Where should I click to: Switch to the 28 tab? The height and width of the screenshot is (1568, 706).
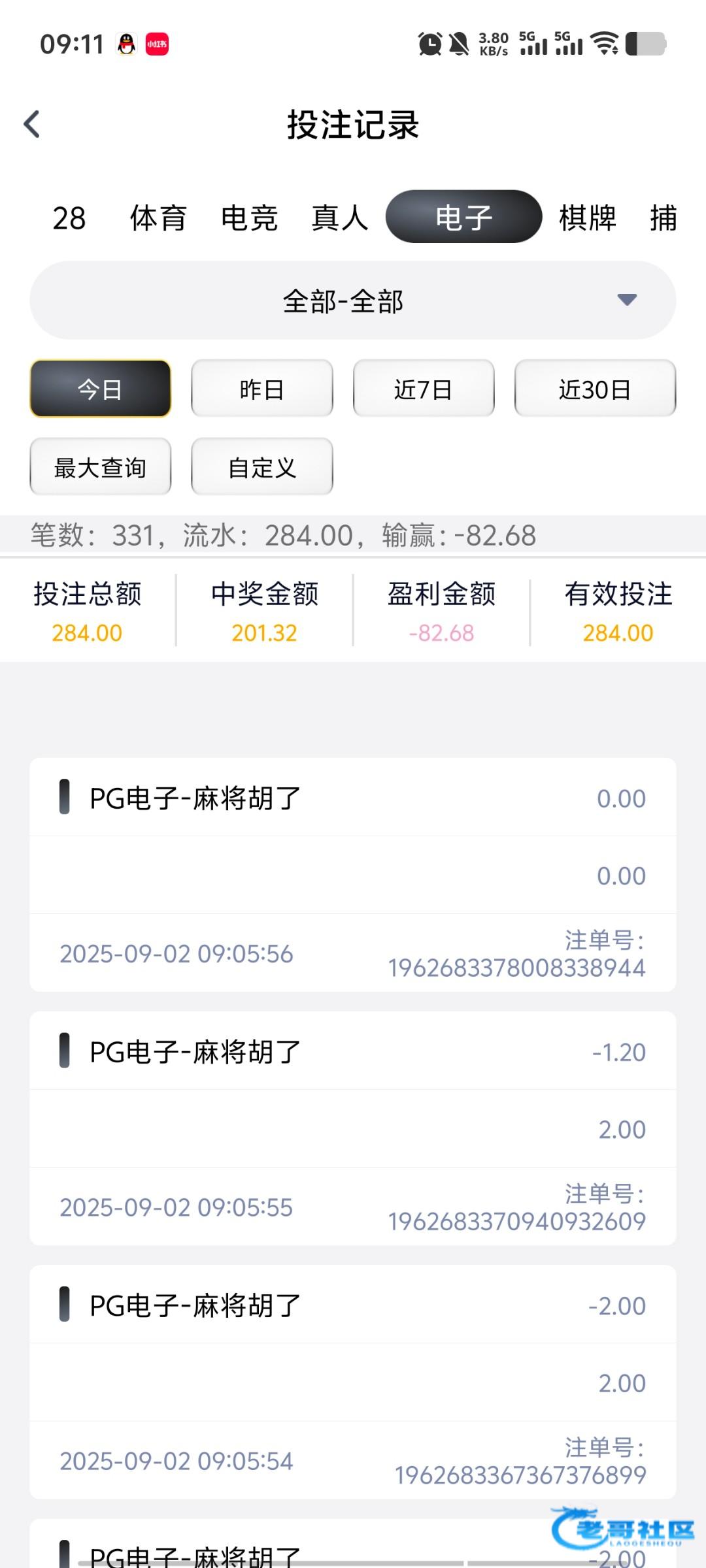(69, 218)
